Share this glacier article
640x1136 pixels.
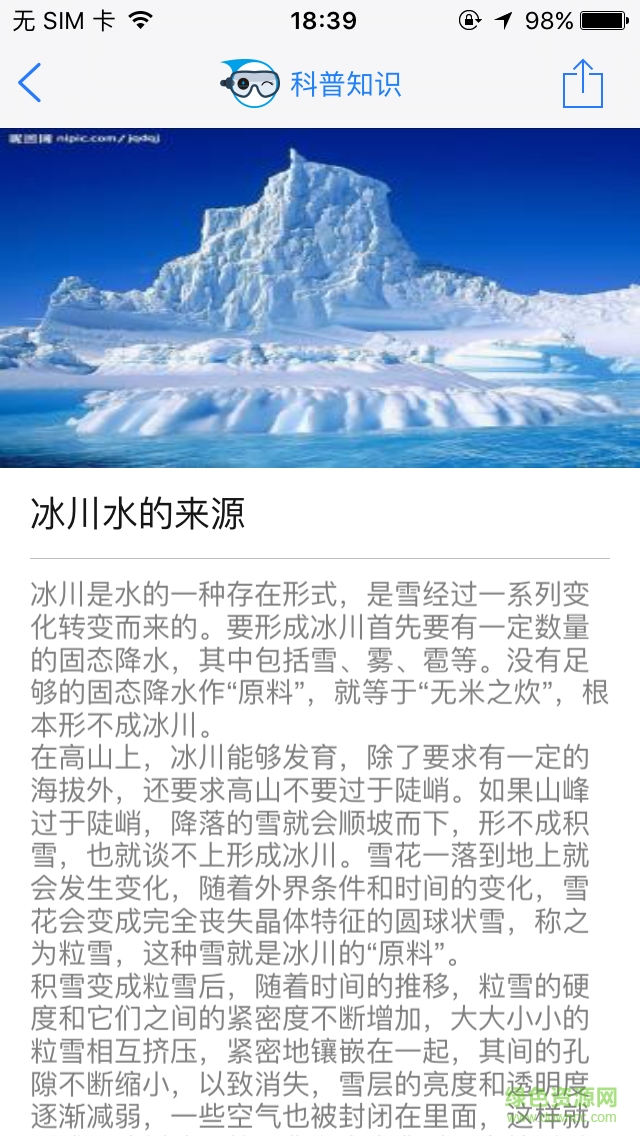click(583, 84)
